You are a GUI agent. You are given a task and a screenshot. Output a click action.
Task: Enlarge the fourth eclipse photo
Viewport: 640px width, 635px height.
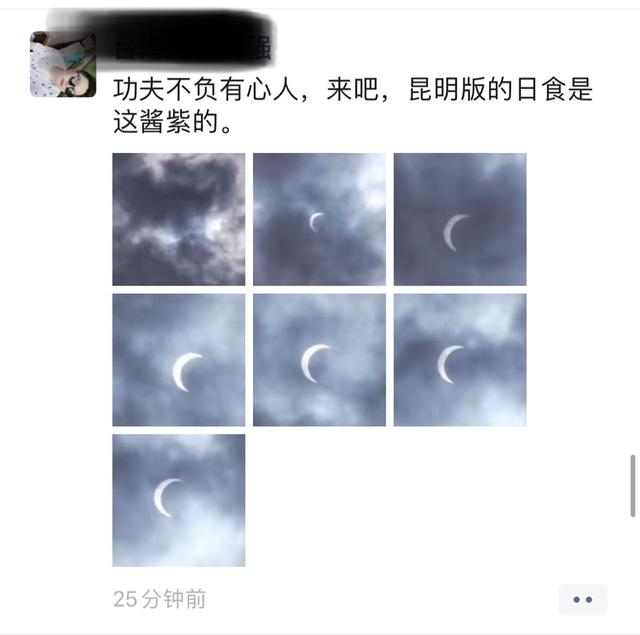click(x=178, y=360)
